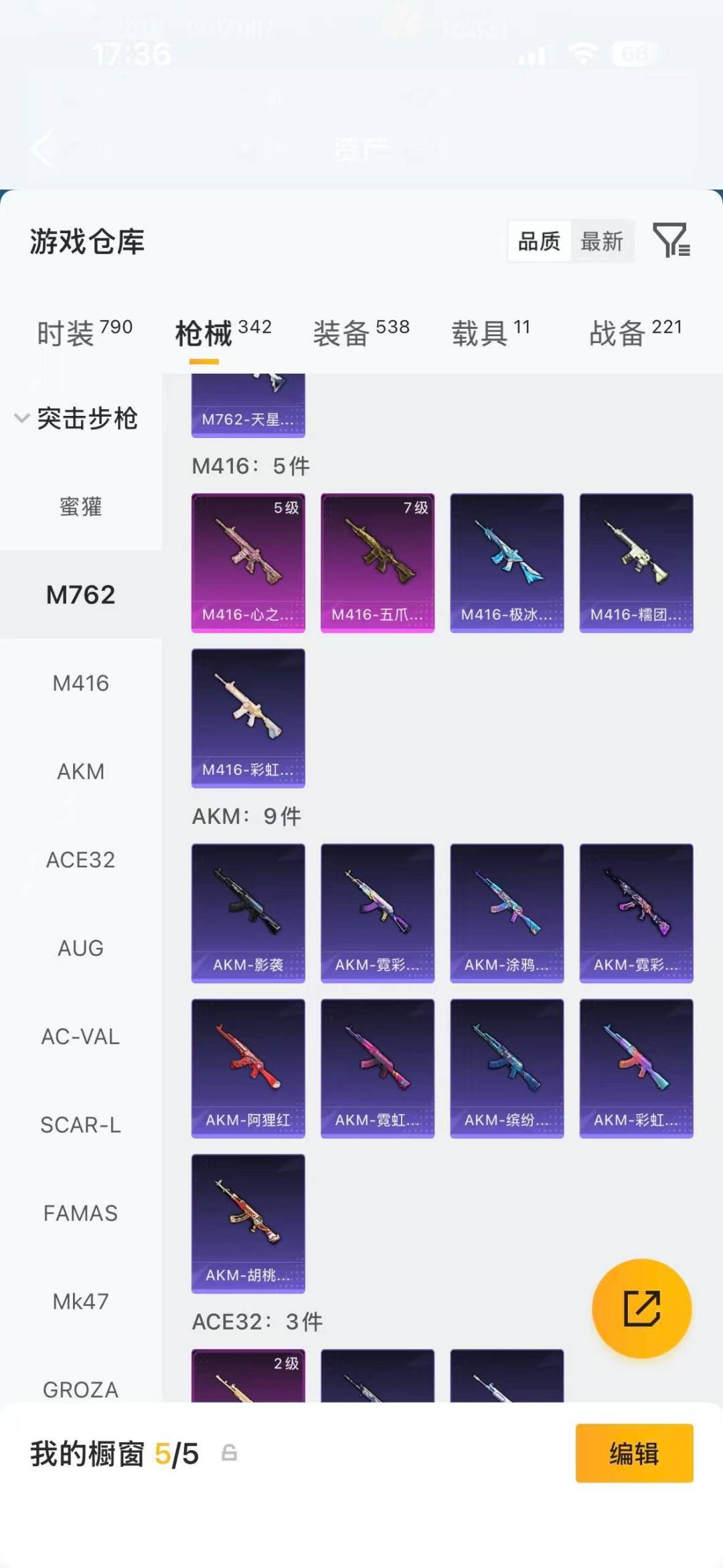Switch to the 载具 tab
Viewport: 723px width, 1568px height.
pyautogui.click(x=491, y=332)
